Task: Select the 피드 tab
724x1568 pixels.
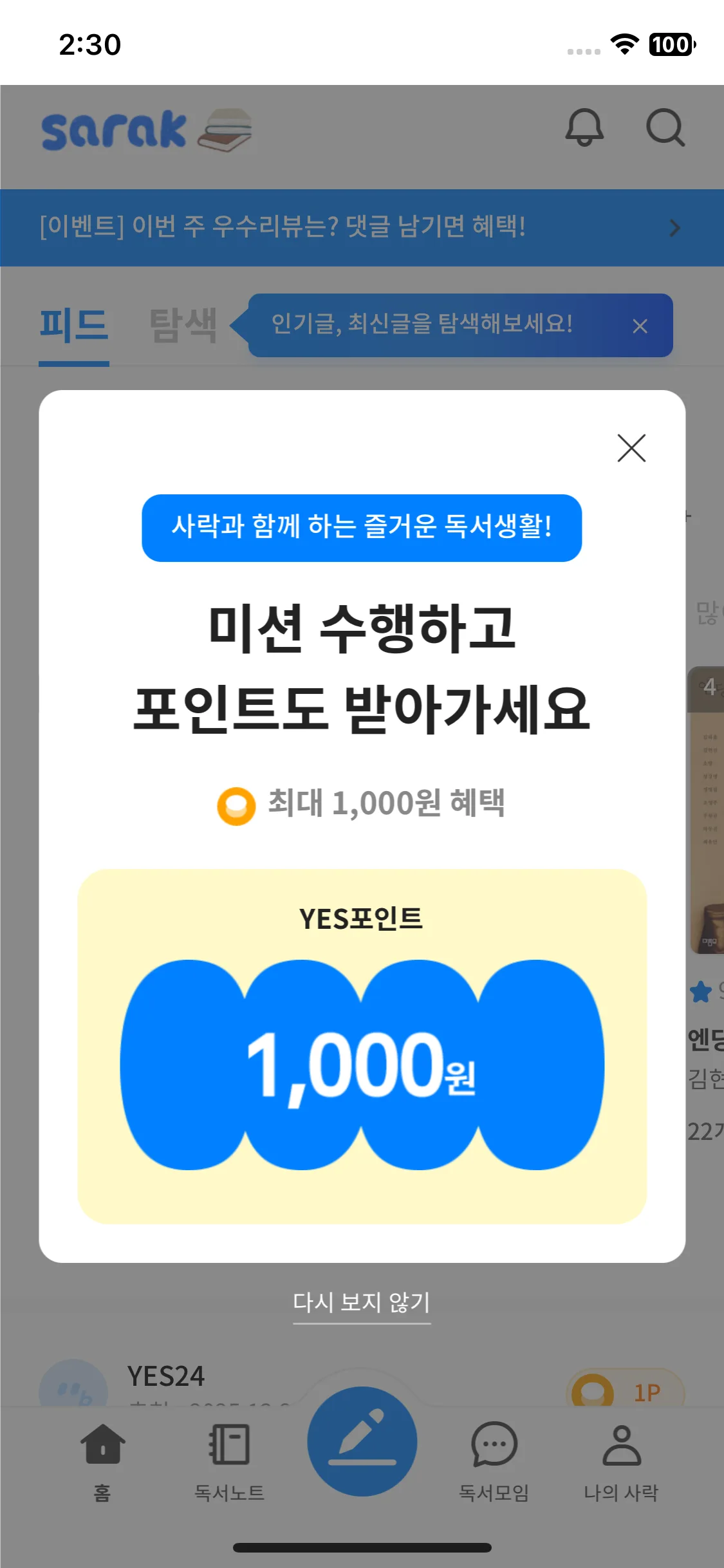Action: pyautogui.click(x=74, y=326)
